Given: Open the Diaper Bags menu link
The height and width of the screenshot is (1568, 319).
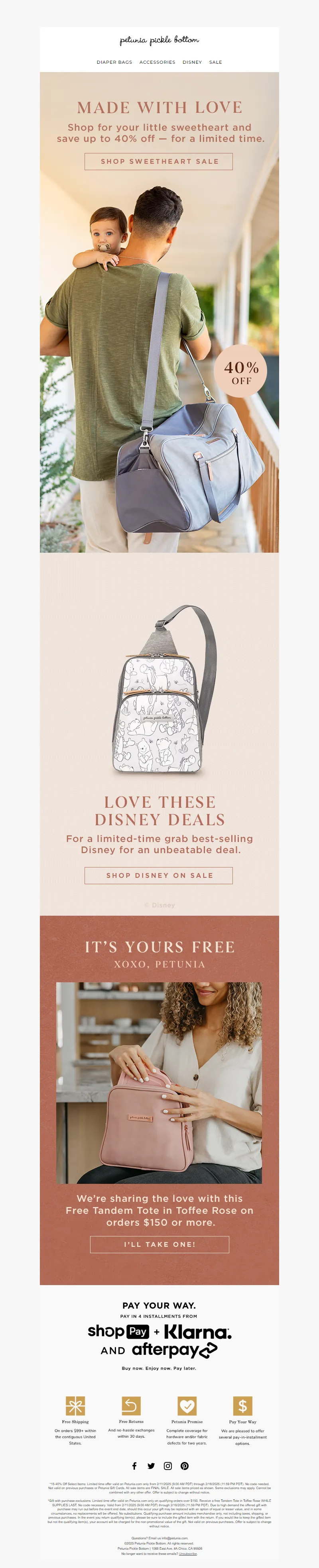Looking at the screenshot, I should (114, 62).
